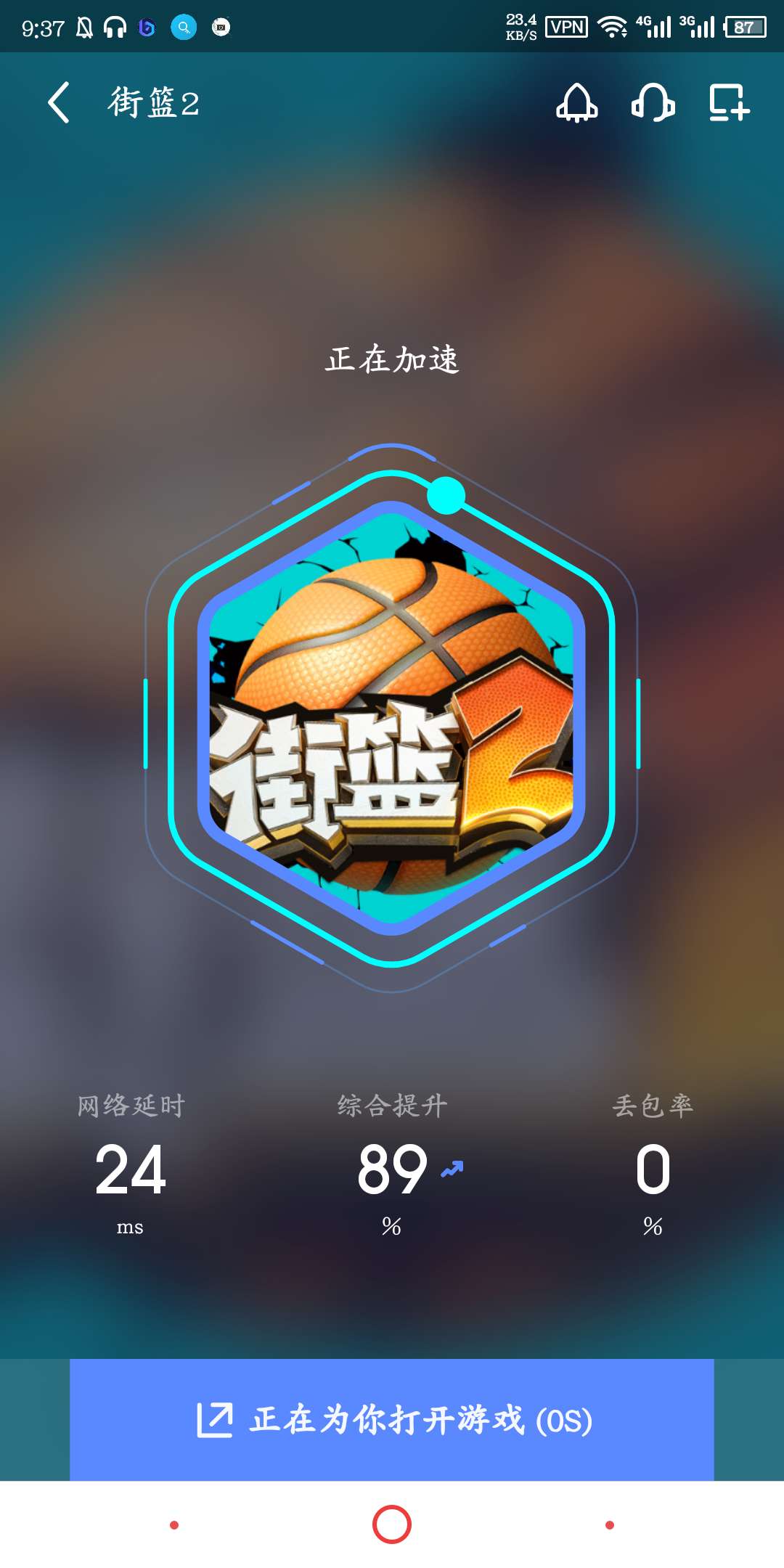Screen dimensions: 784x1568
Task: Tap the system home circle button
Action: 392,1524
